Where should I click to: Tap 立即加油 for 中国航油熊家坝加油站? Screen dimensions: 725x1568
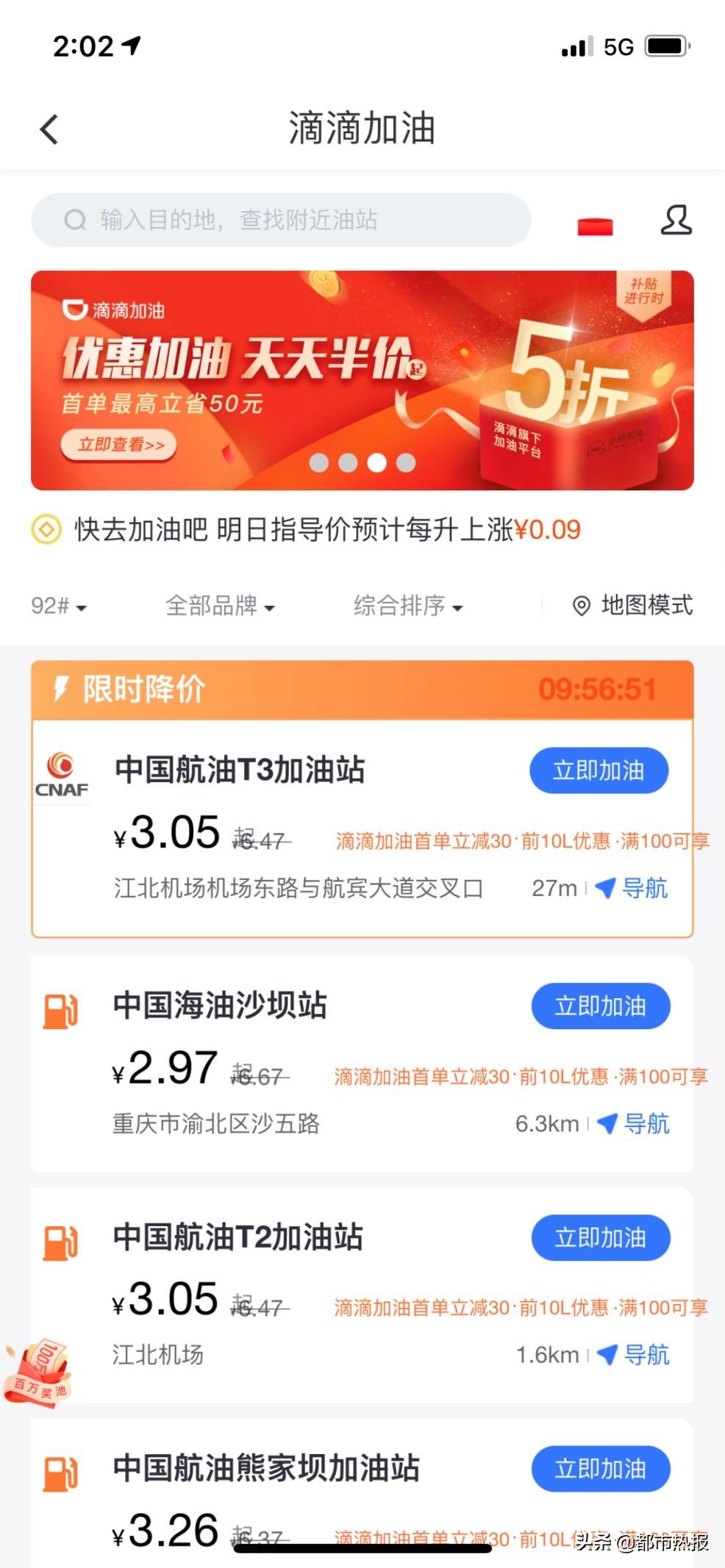(x=600, y=1469)
